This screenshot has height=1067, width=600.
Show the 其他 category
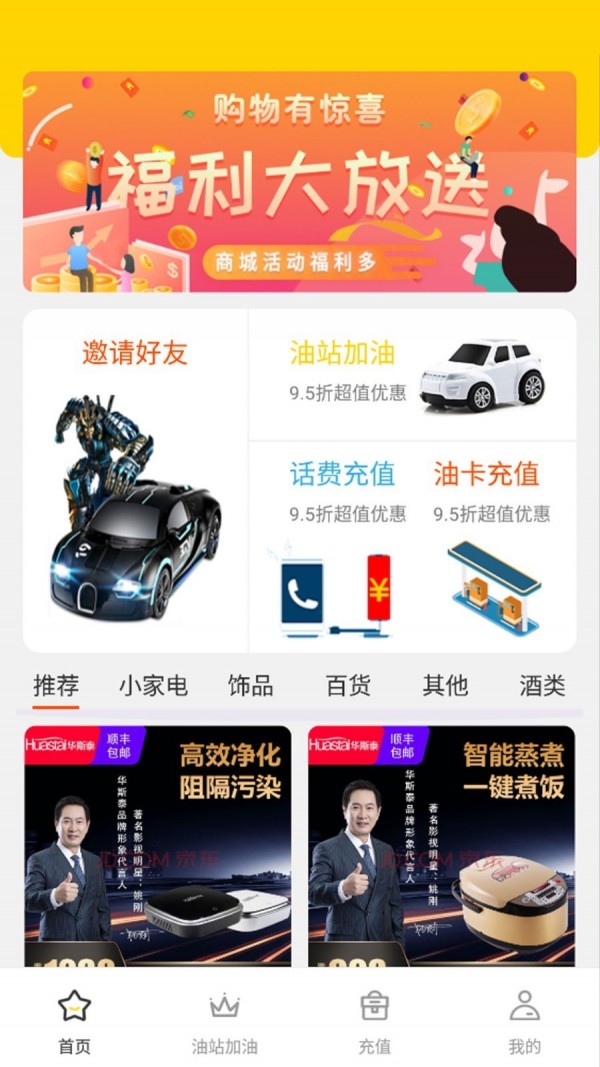[x=445, y=686]
